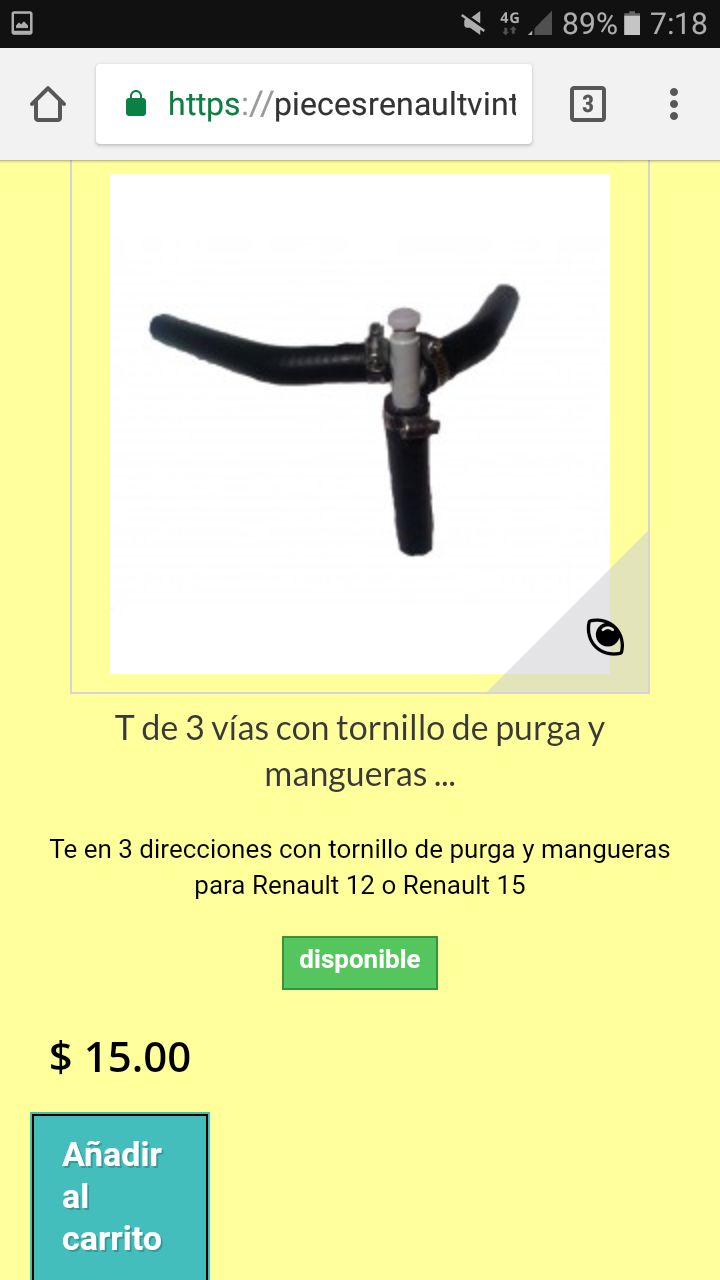Open the tab switcher showing 3 tabs
The width and height of the screenshot is (720, 1280).
587,104
